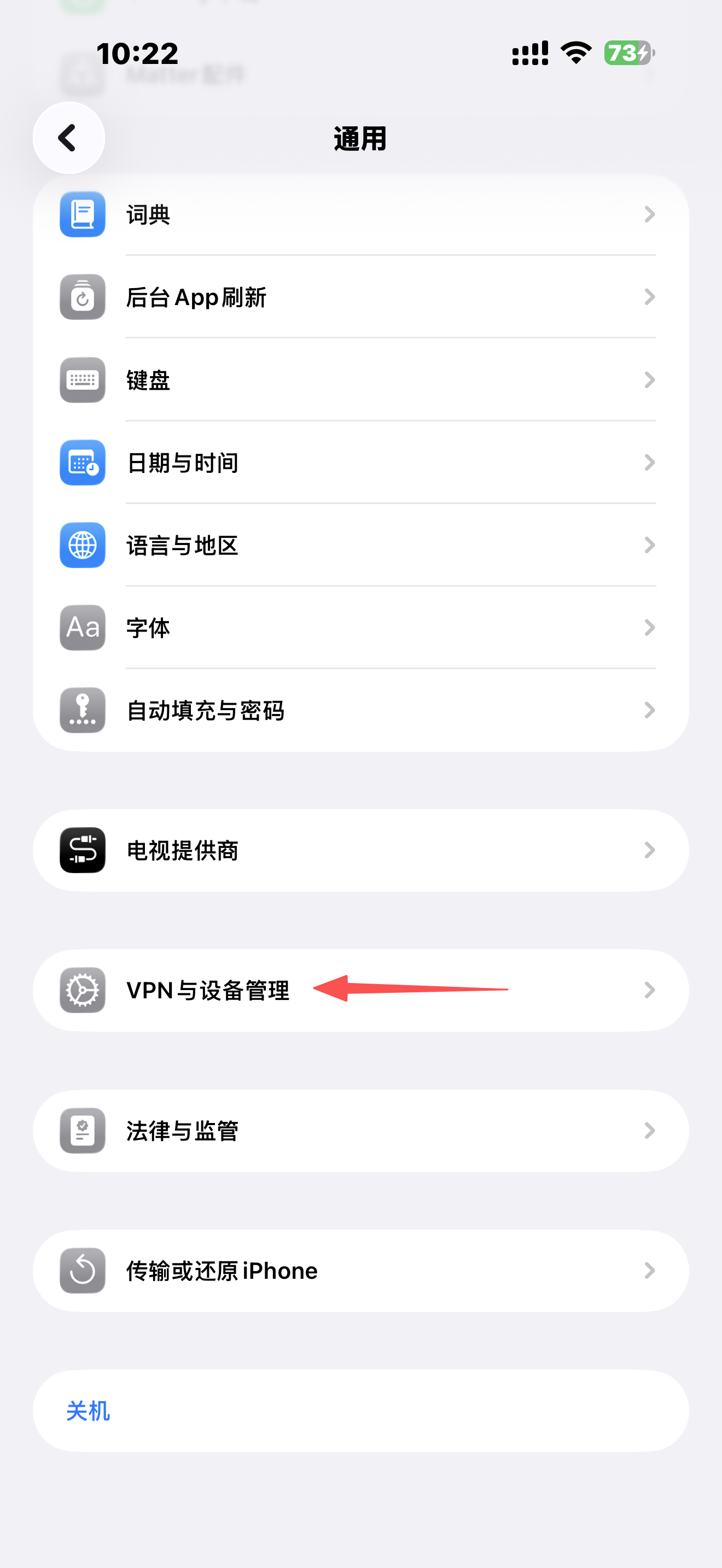Open 电视提供商 settings
This screenshot has width=722, height=1568.
point(360,850)
